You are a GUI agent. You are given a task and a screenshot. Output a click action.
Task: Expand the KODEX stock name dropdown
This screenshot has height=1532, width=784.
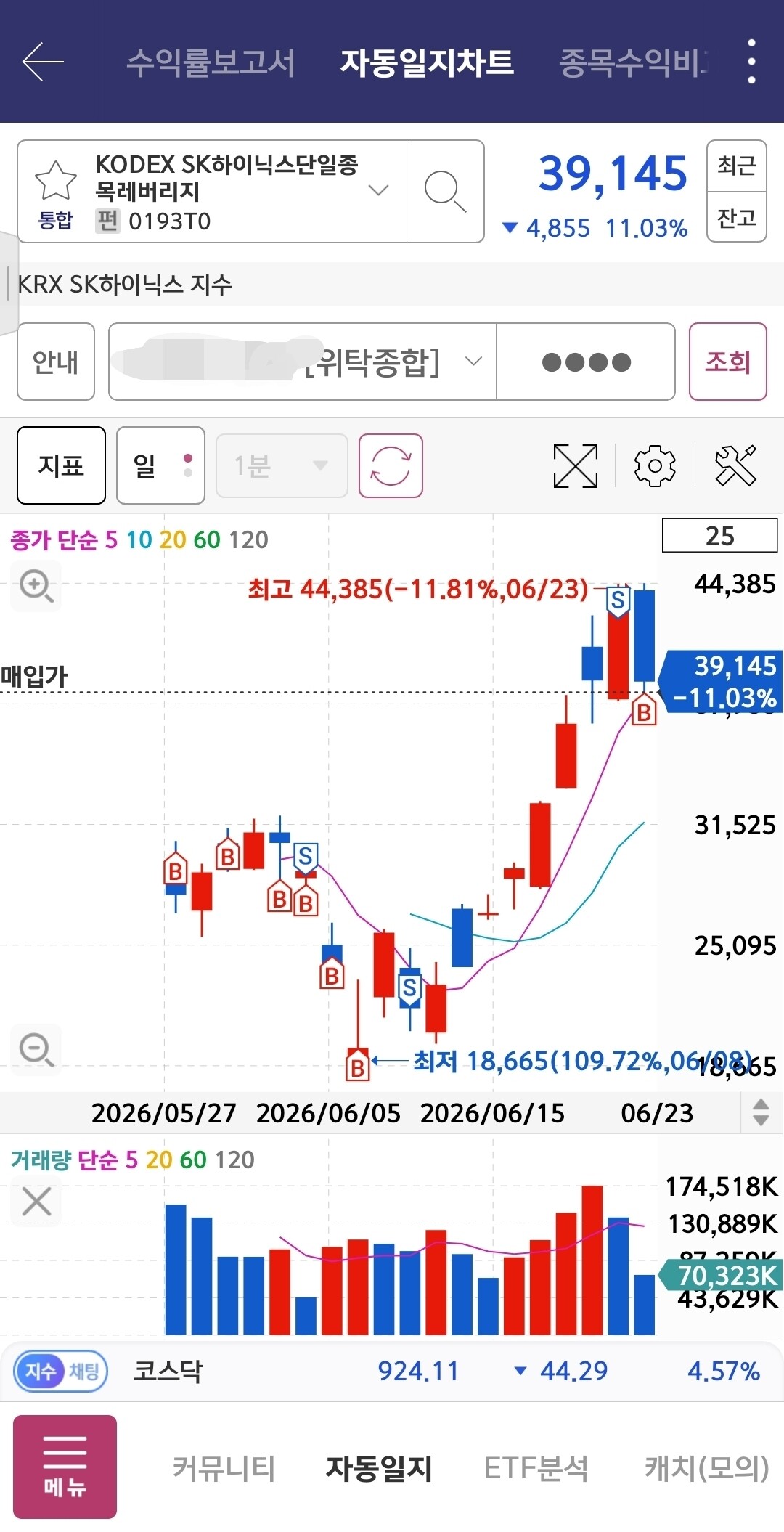(378, 190)
